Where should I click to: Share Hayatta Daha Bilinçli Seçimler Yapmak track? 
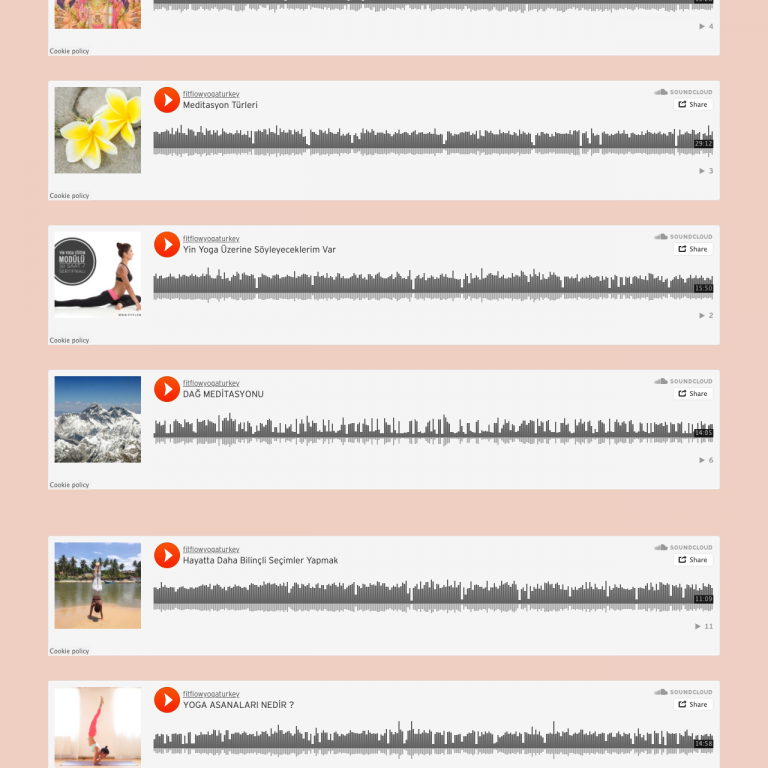pyautogui.click(x=693, y=560)
